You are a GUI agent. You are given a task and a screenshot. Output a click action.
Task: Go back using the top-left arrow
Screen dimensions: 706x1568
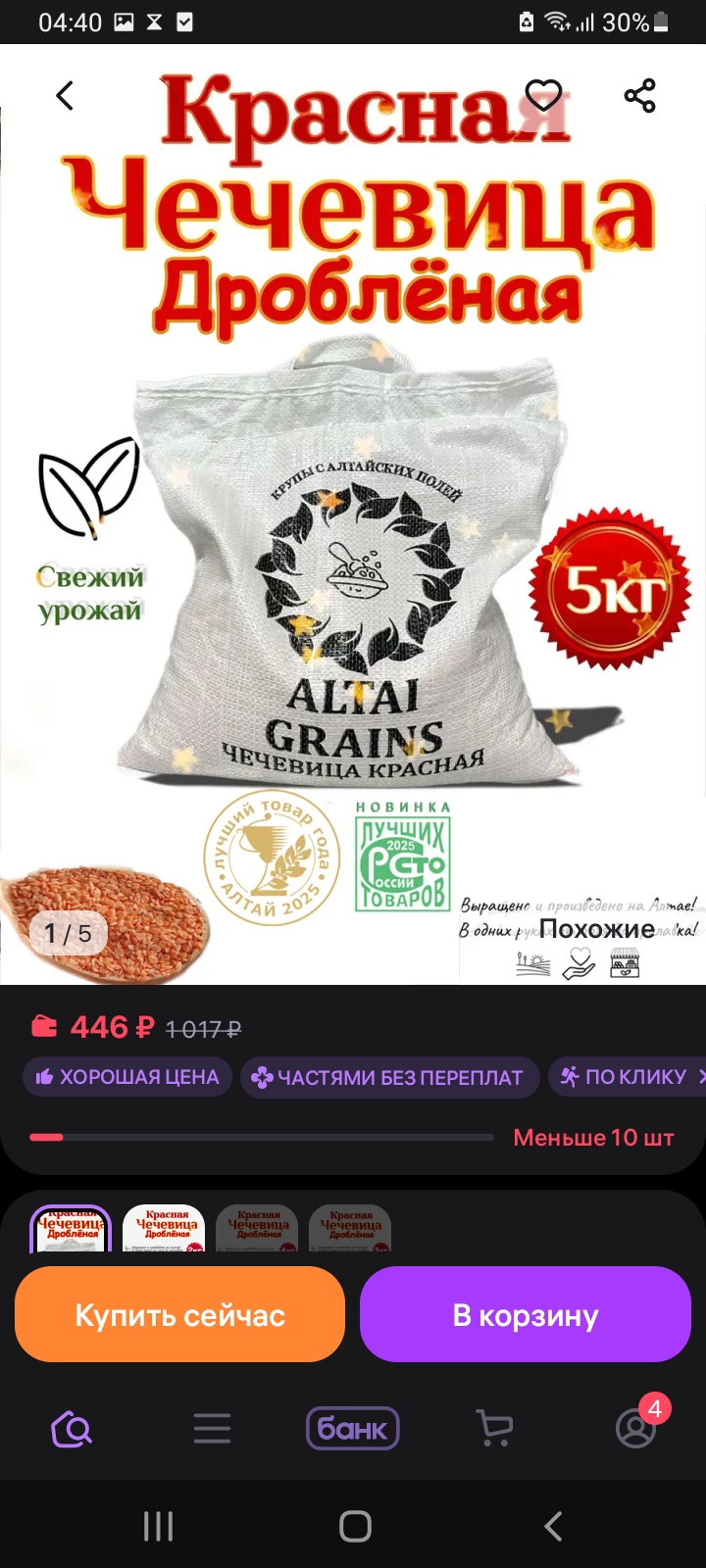coord(65,96)
